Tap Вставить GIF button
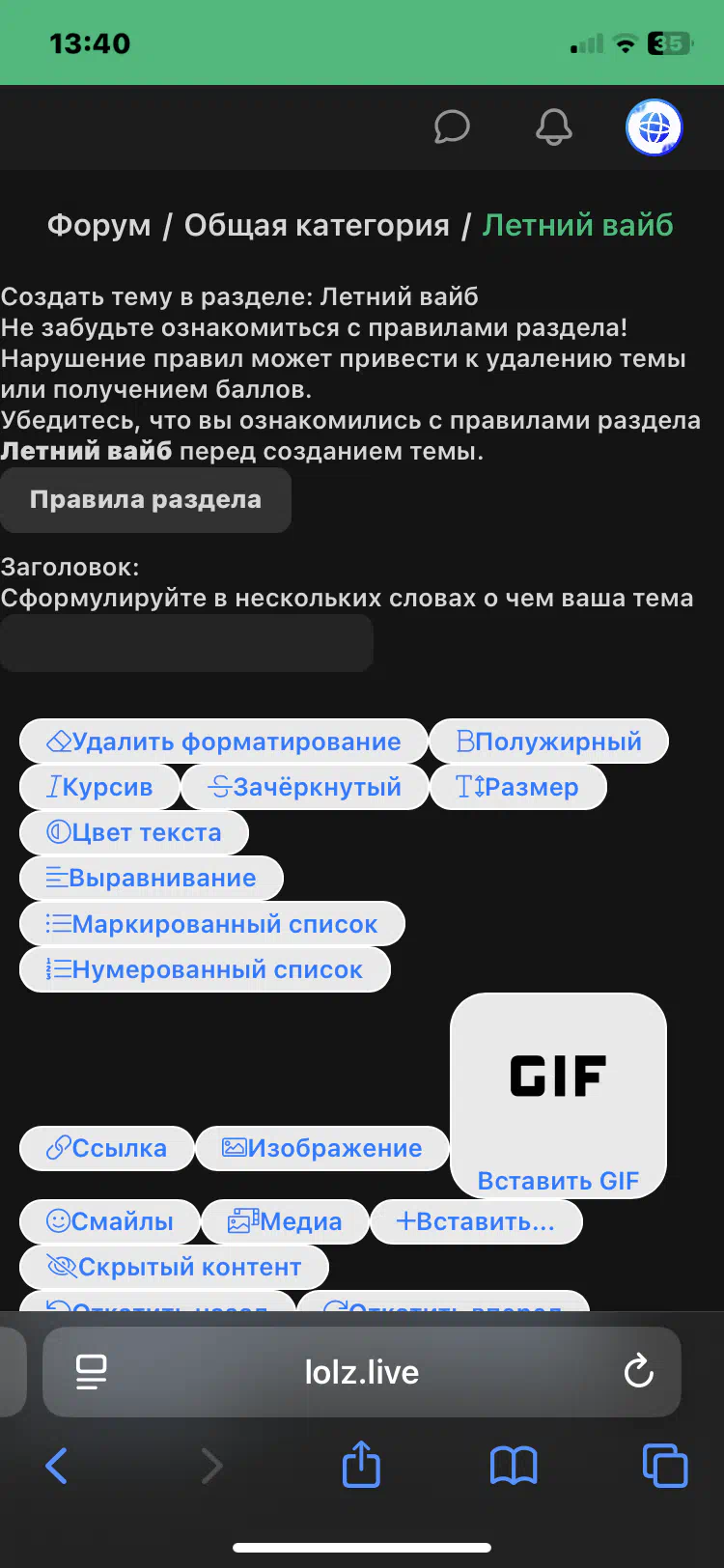 558,1096
